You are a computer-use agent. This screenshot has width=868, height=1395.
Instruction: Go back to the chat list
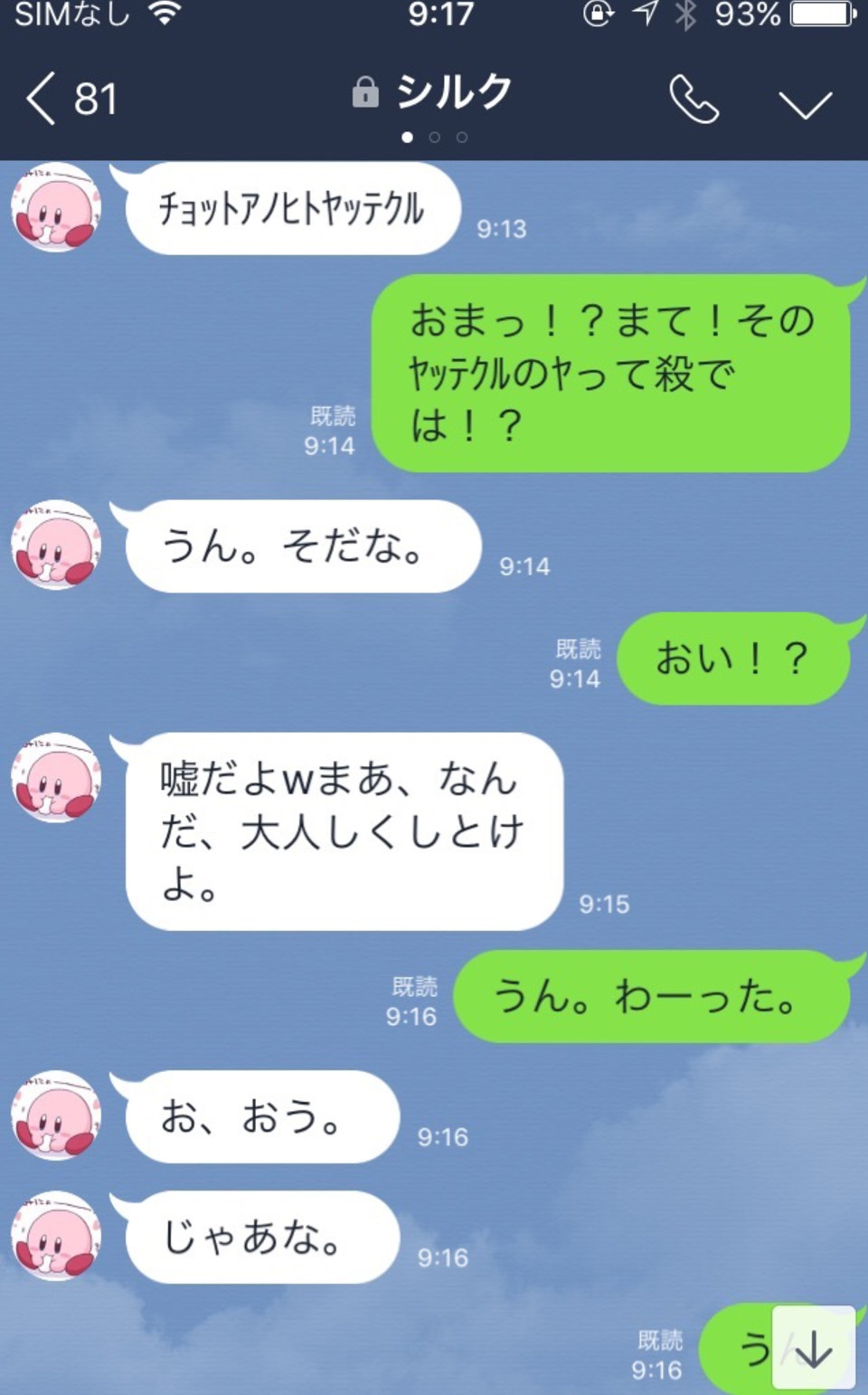click(x=69, y=99)
